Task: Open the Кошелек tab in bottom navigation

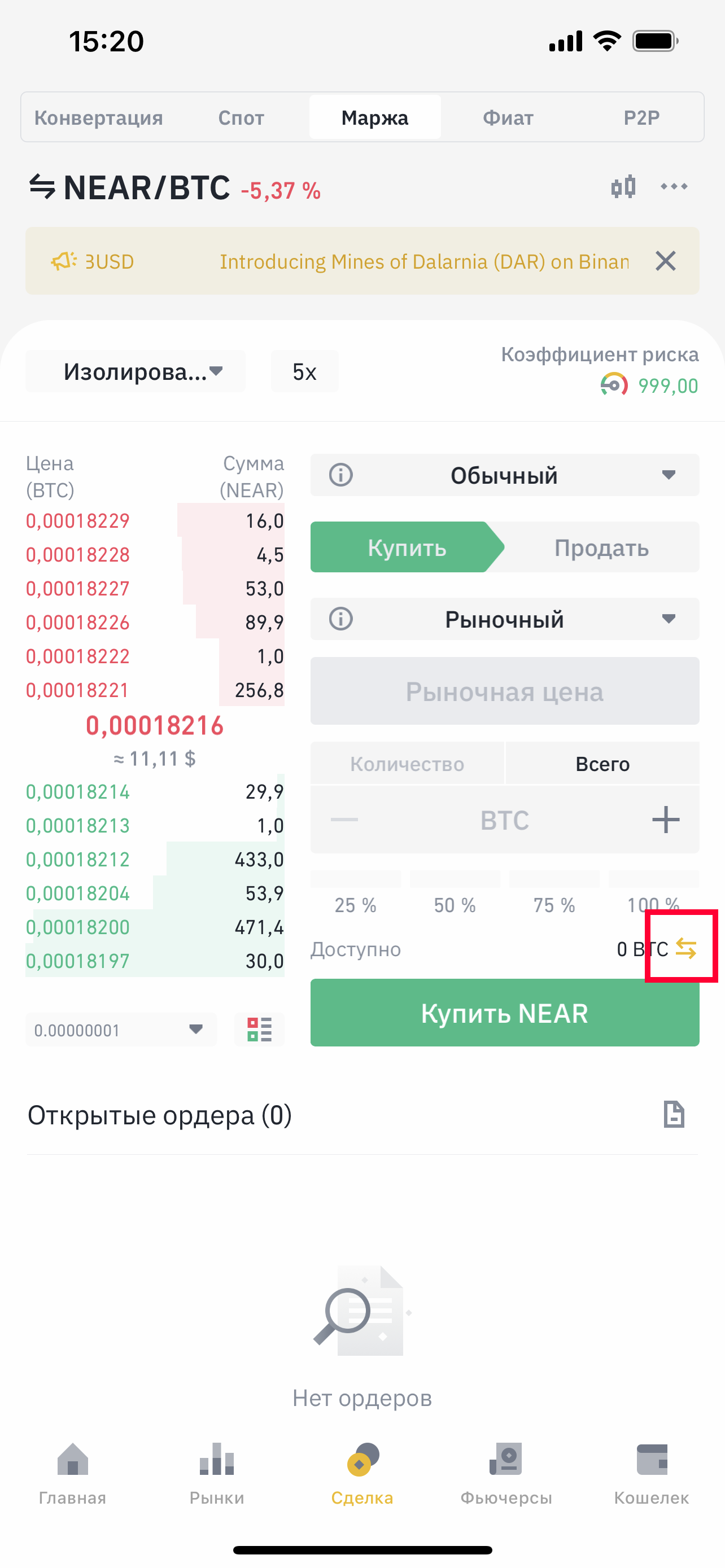Action: click(650, 1473)
